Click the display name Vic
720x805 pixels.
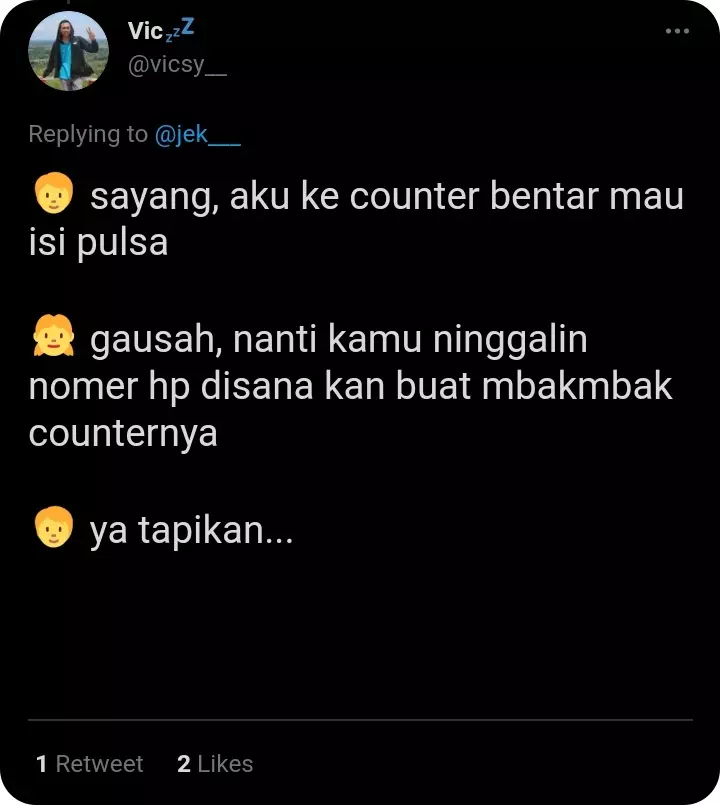coord(143,29)
